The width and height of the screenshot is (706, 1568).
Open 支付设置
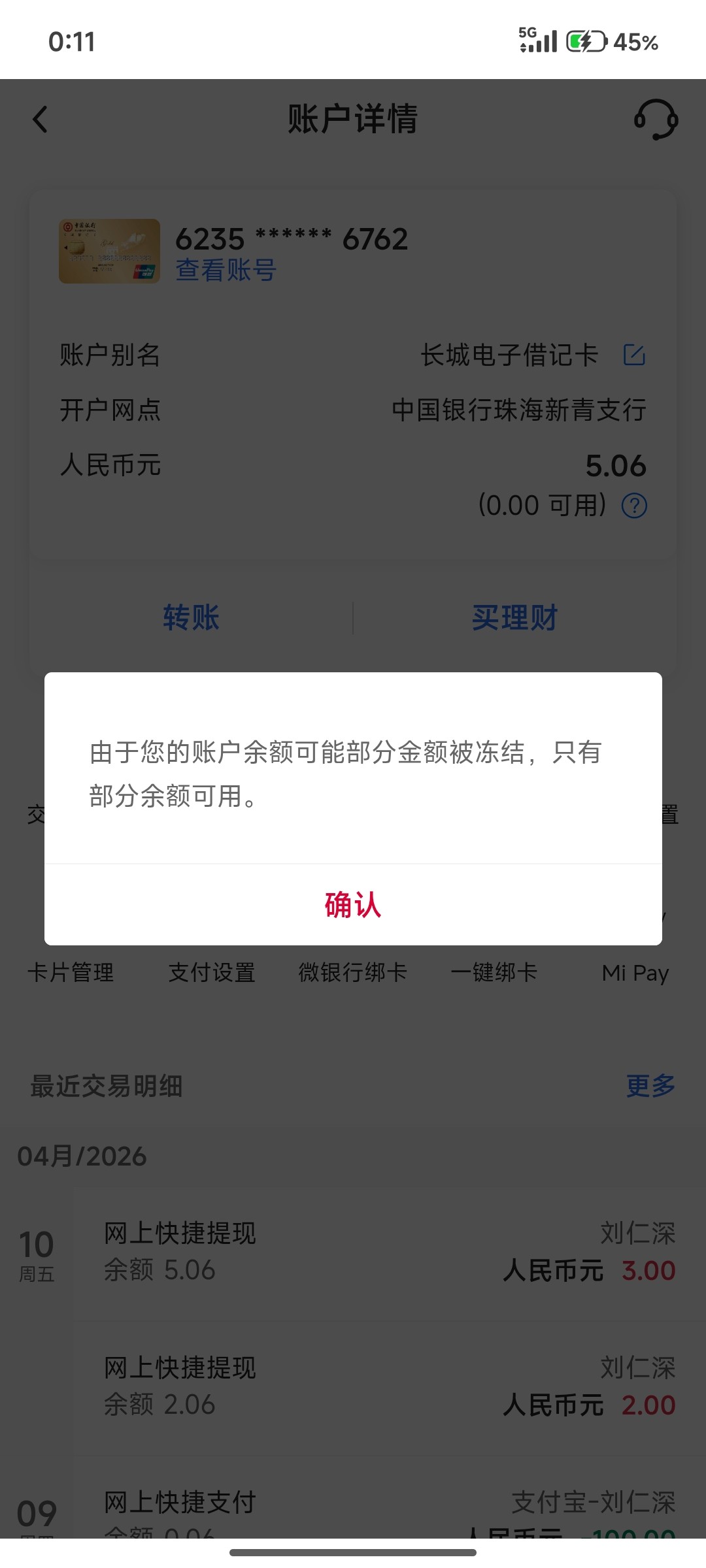212,972
